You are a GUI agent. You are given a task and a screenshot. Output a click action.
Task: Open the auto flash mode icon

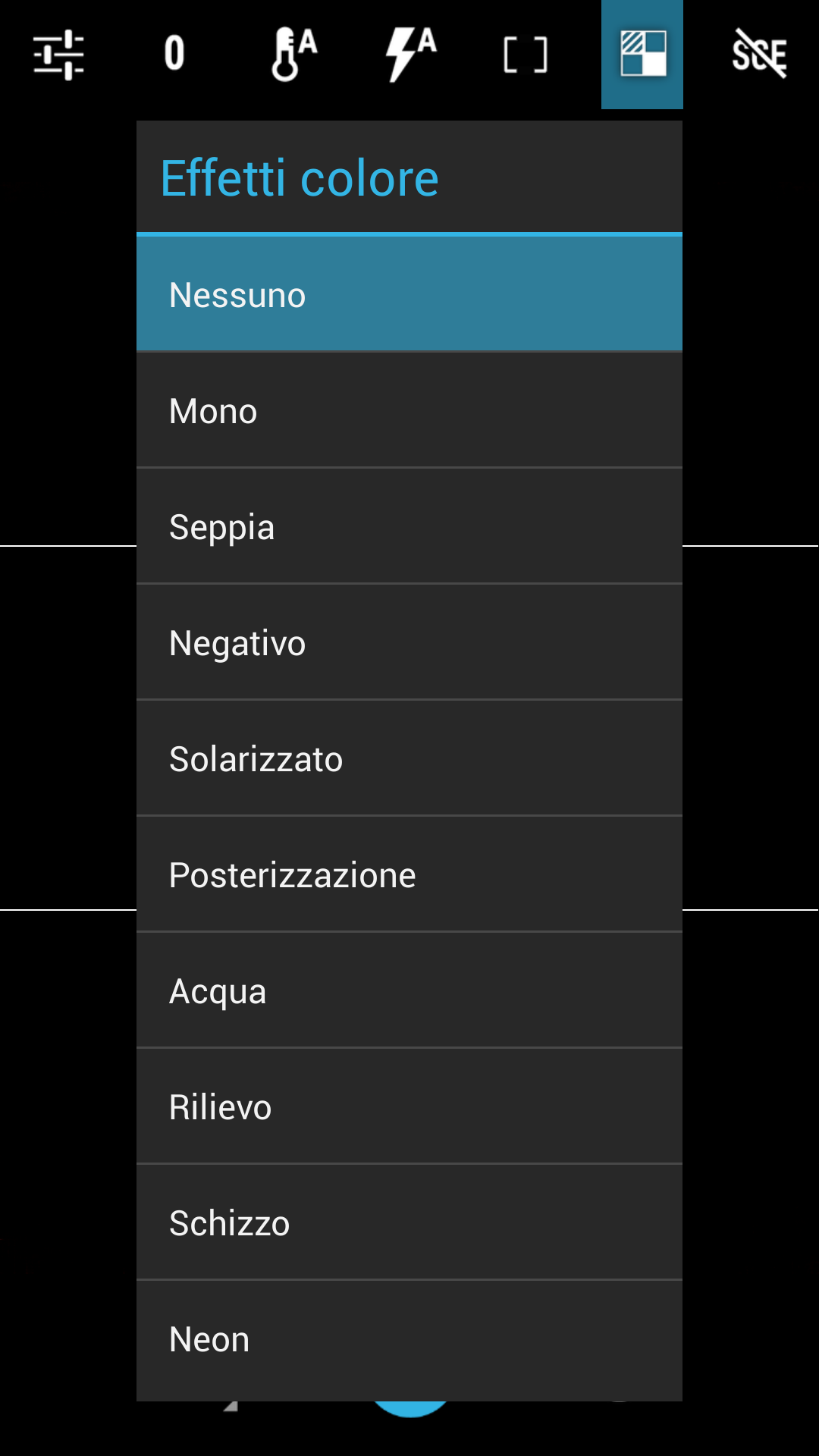click(409, 55)
